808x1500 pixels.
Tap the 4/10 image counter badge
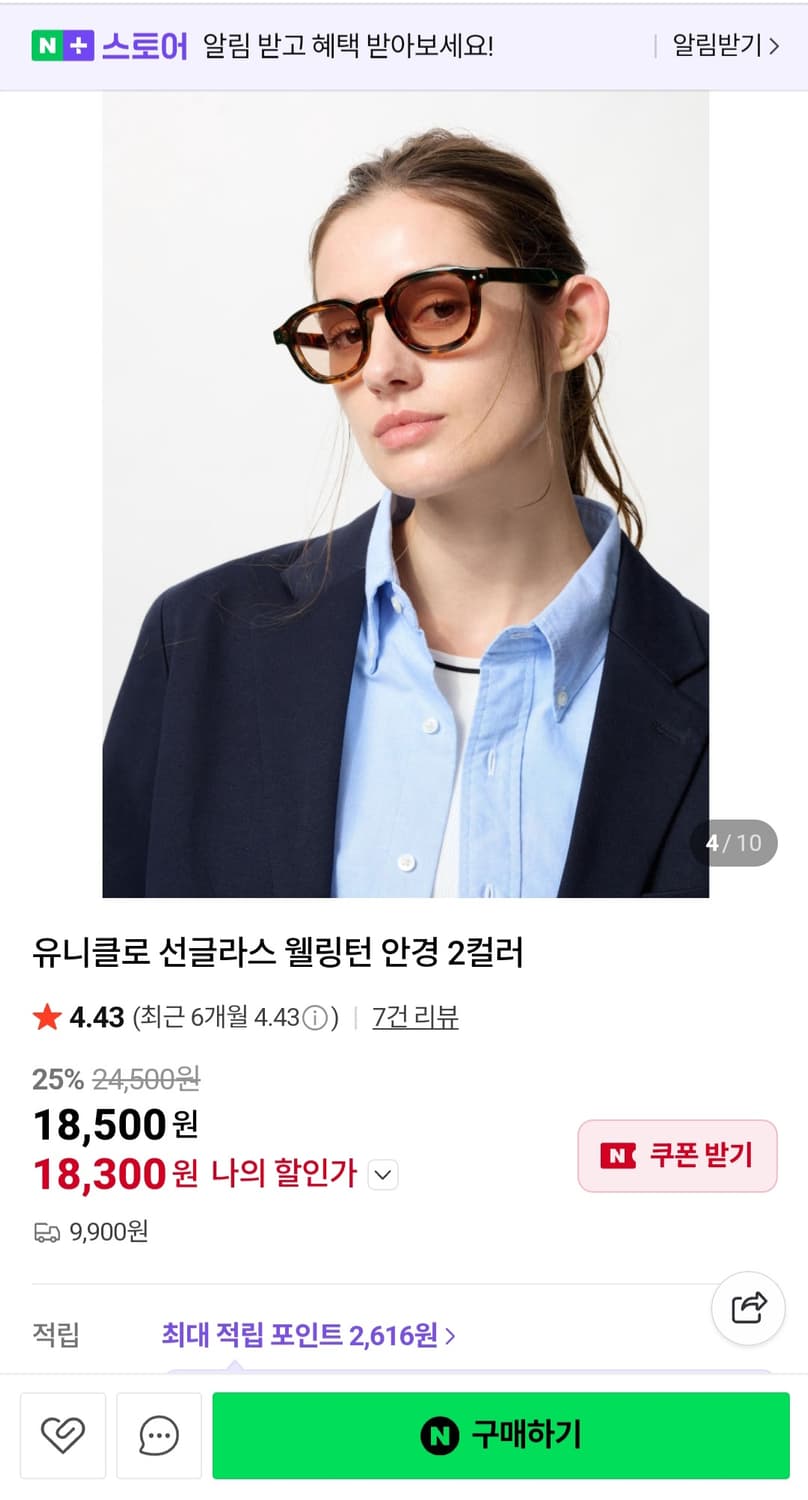coord(735,843)
